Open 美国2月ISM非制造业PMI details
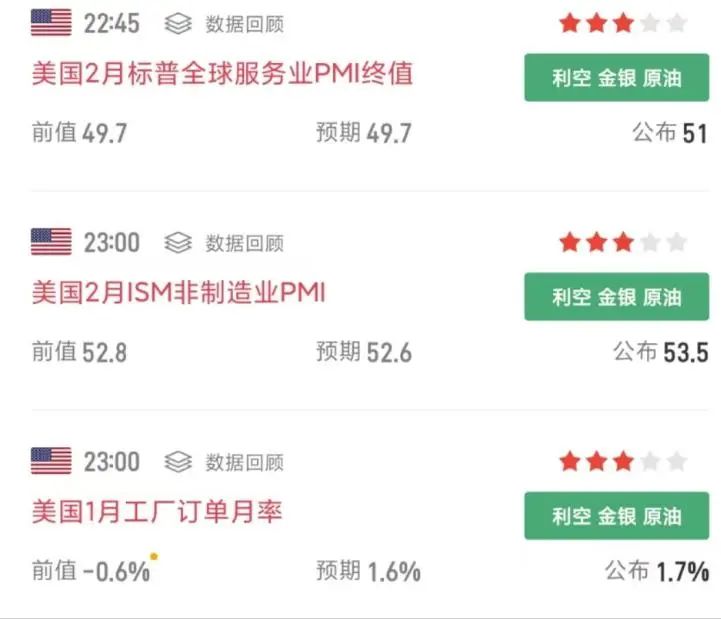721x619 pixels. coord(179,292)
